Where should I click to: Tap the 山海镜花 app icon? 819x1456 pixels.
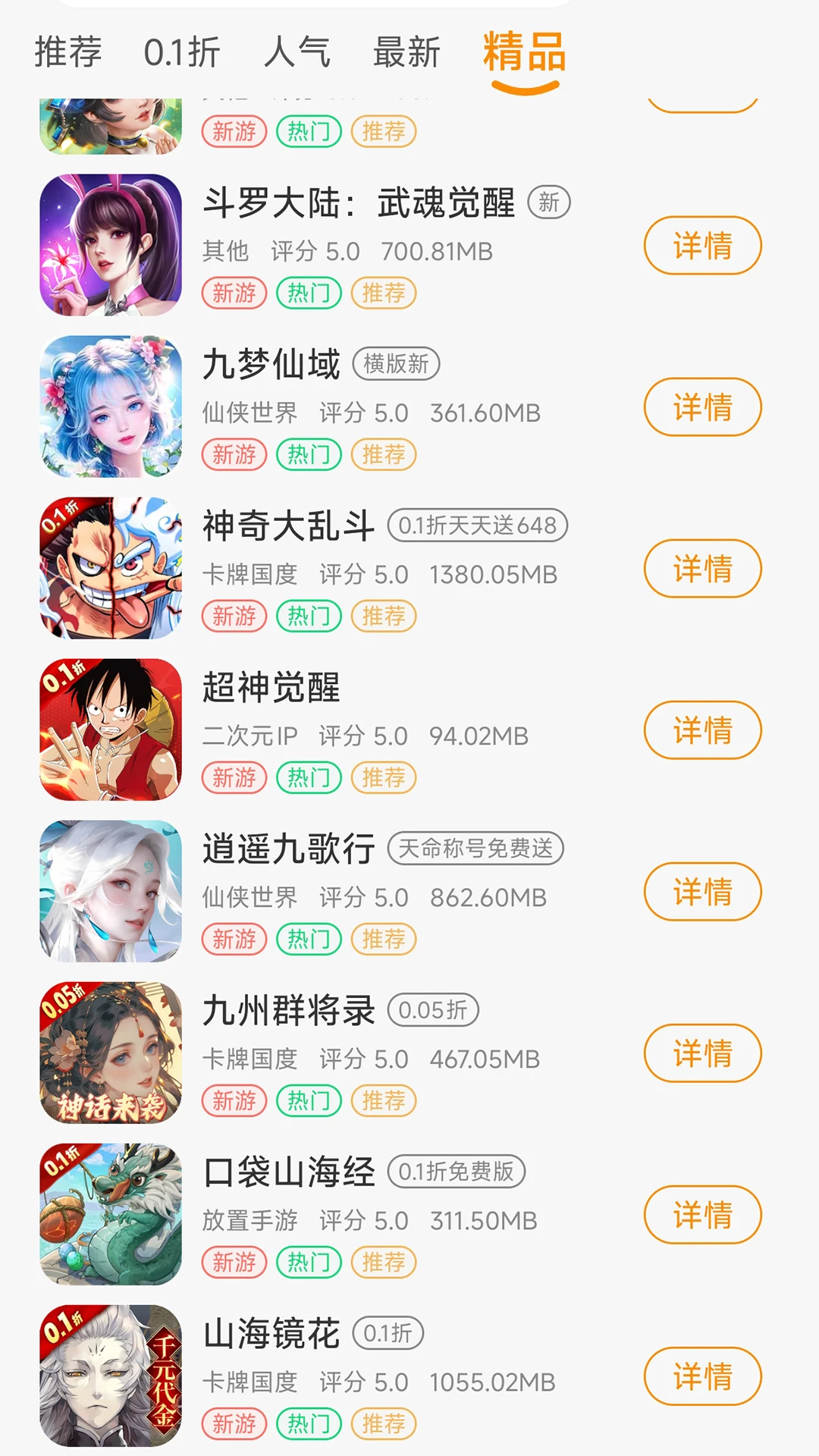click(x=110, y=1376)
